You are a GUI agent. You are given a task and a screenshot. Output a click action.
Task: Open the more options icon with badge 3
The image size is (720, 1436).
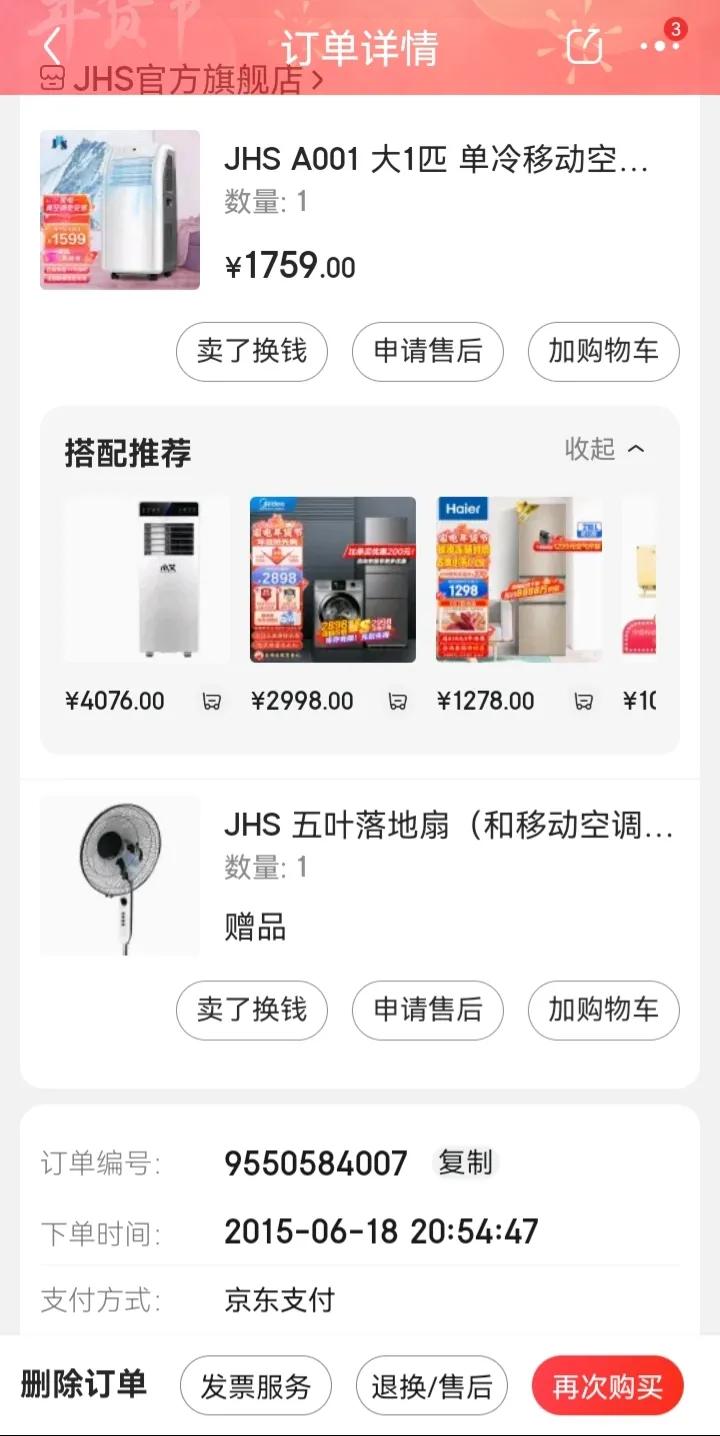[660, 46]
